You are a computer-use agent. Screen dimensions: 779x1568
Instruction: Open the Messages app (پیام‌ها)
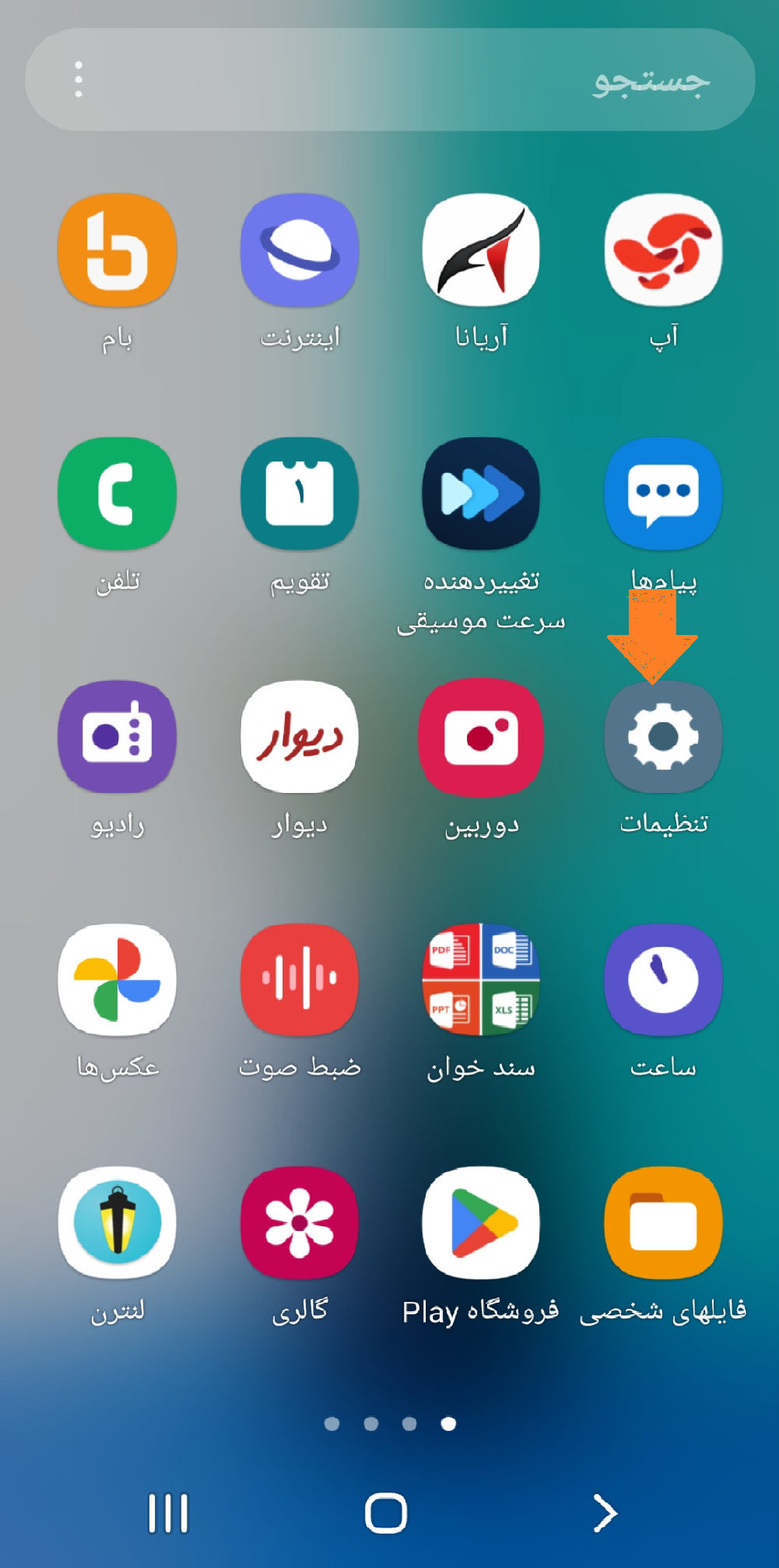(663, 493)
